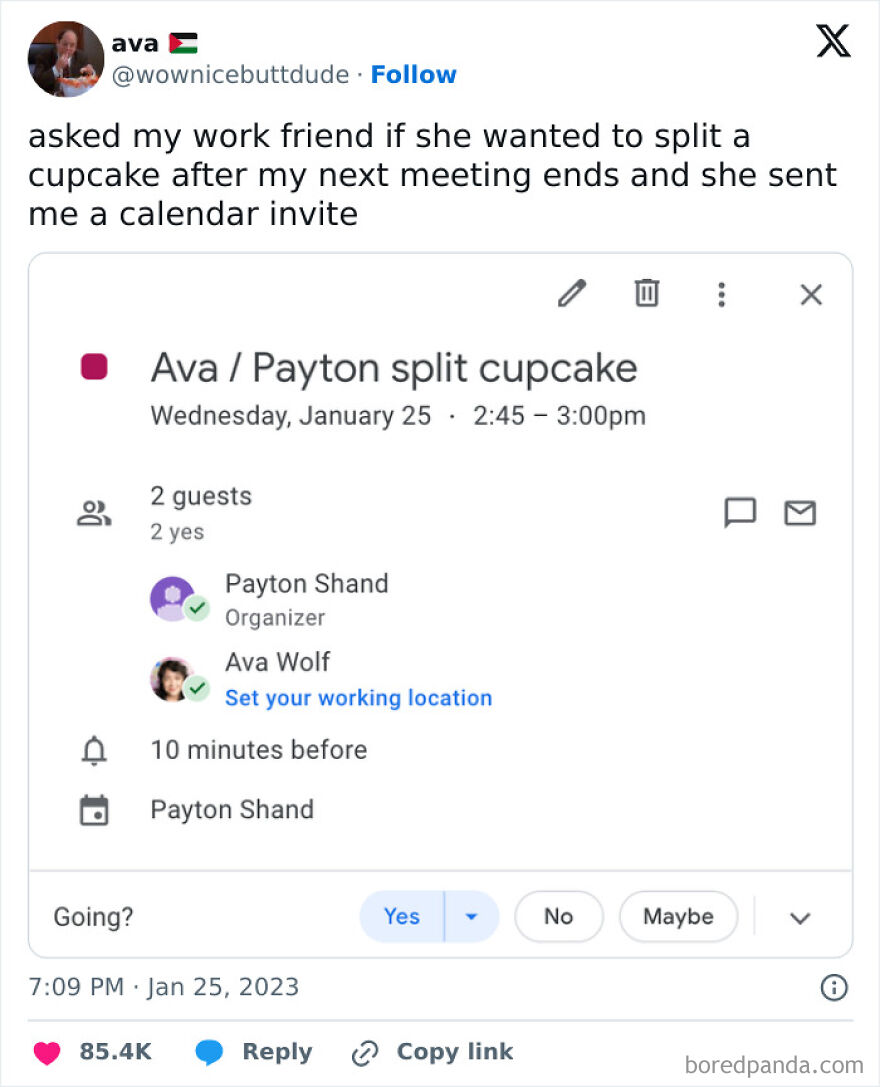Screen dimensions: 880x1087
Task: Open chat with event guests
Action: click(741, 513)
